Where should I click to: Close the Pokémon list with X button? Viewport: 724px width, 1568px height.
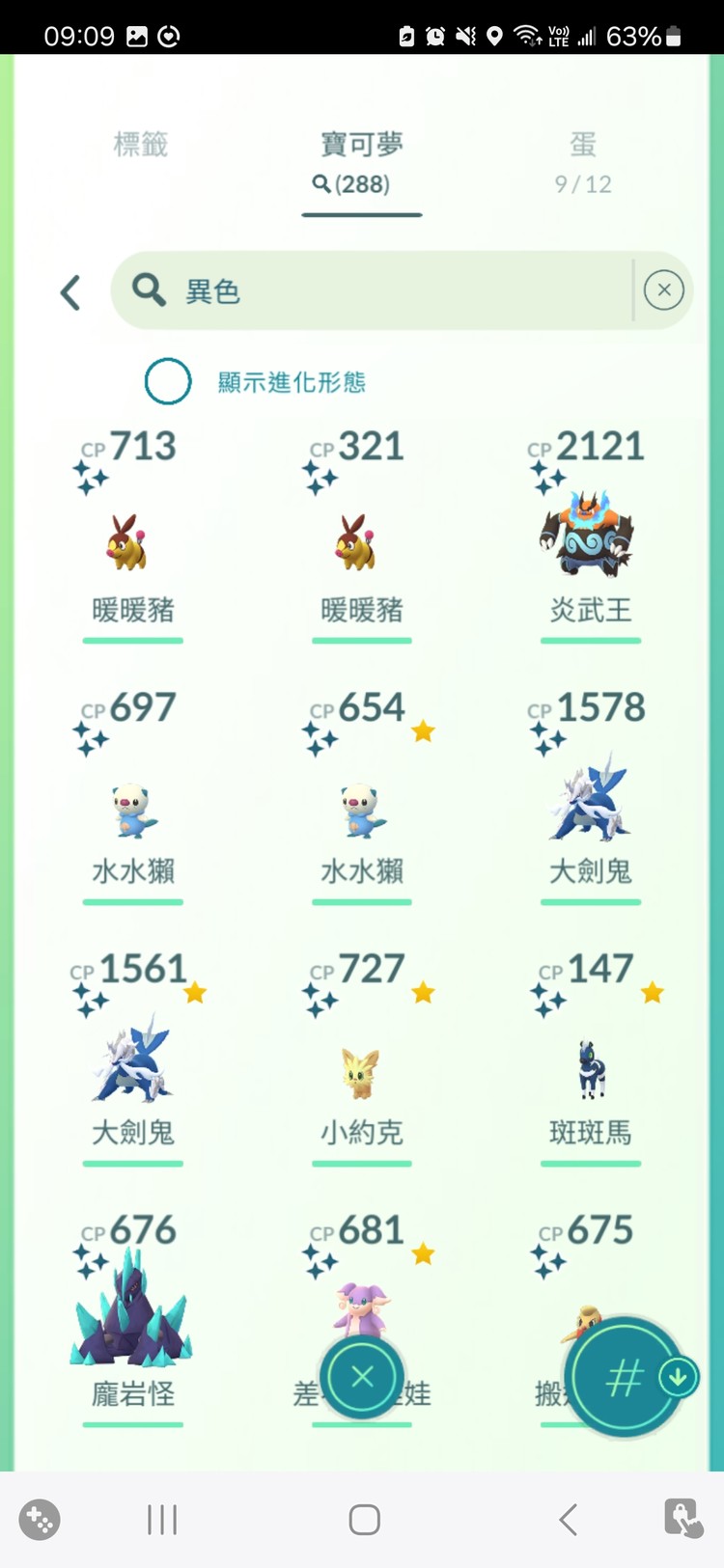coord(362,1377)
